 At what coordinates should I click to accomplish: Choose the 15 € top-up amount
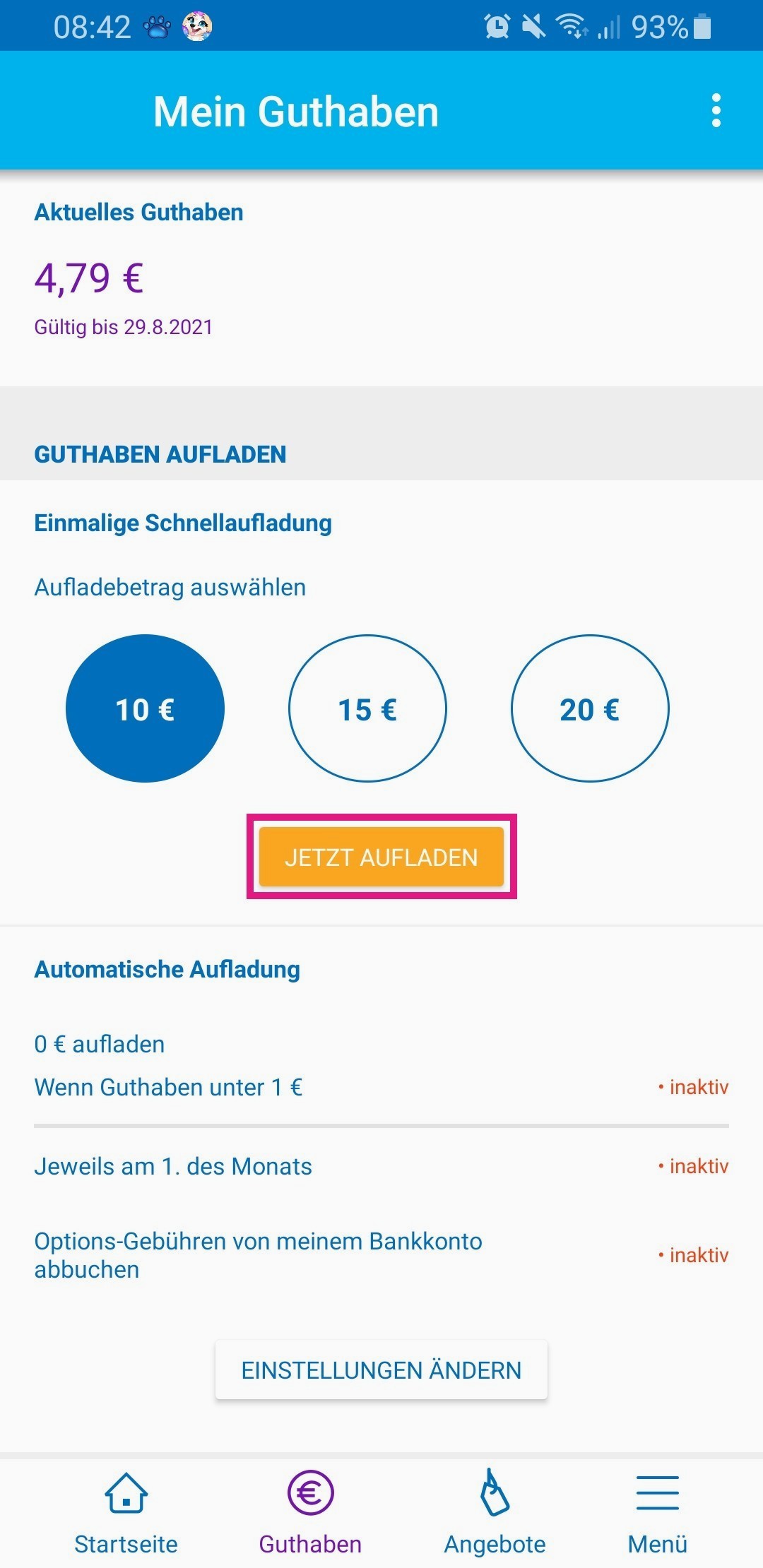[x=367, y=708]
